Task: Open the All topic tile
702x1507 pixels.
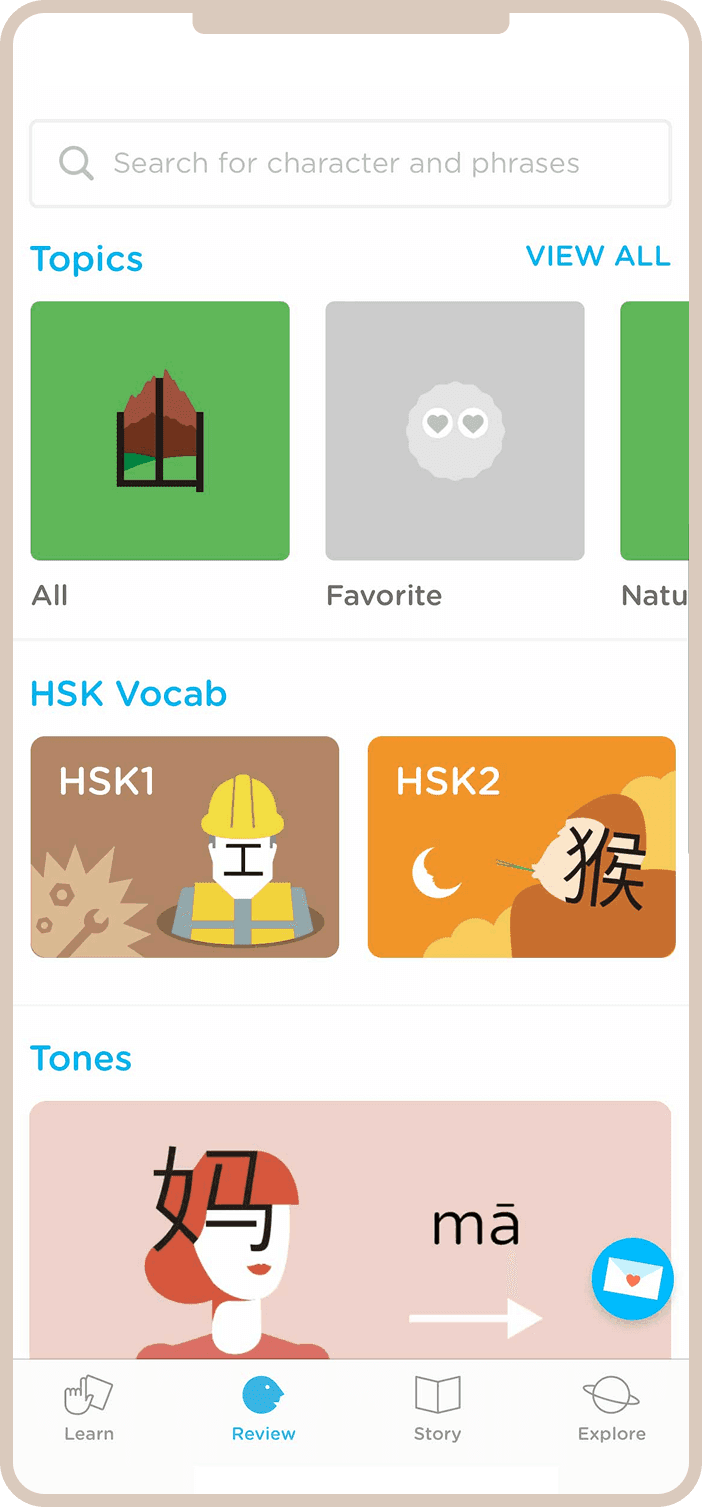Action: tap(160, 431)
